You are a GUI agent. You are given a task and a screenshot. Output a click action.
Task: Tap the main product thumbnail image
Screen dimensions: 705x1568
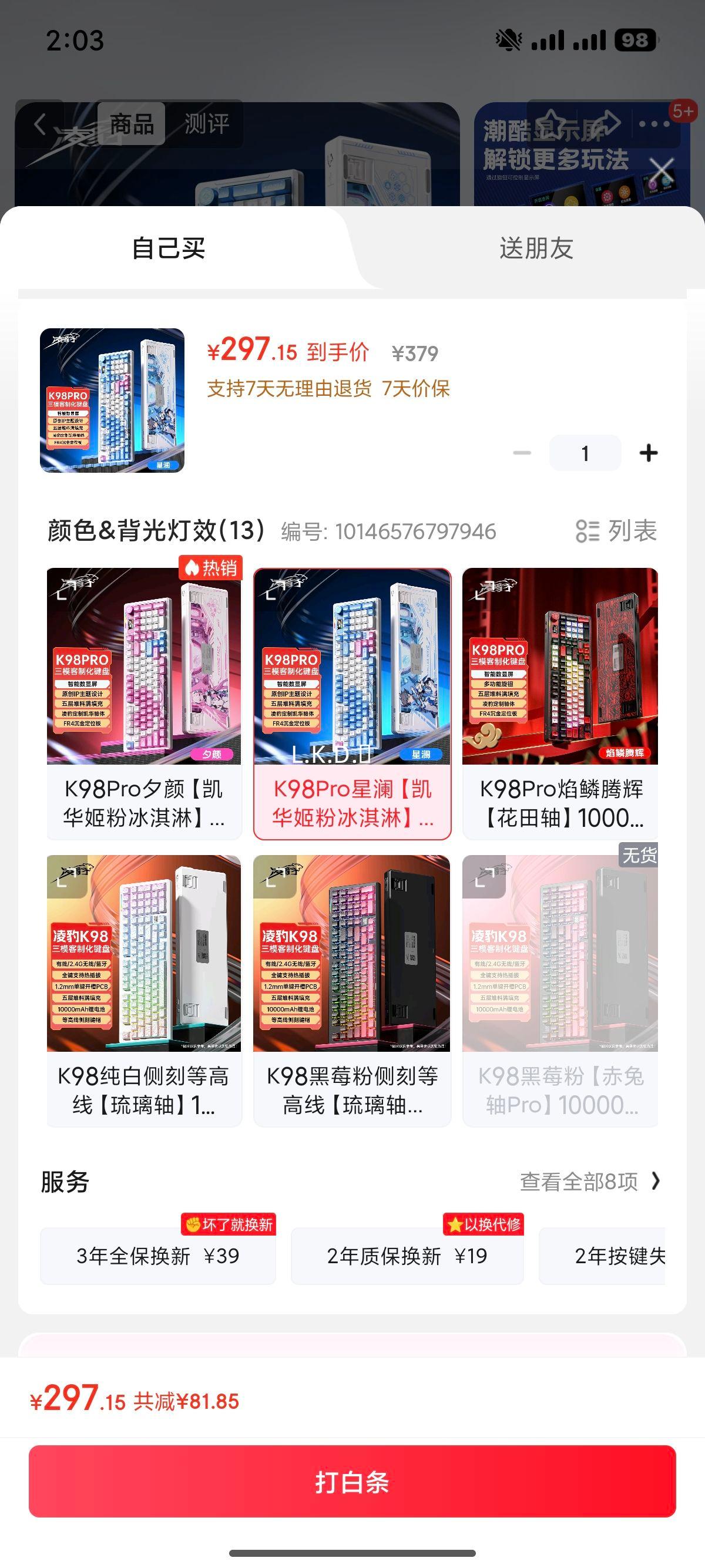[113, 401]
